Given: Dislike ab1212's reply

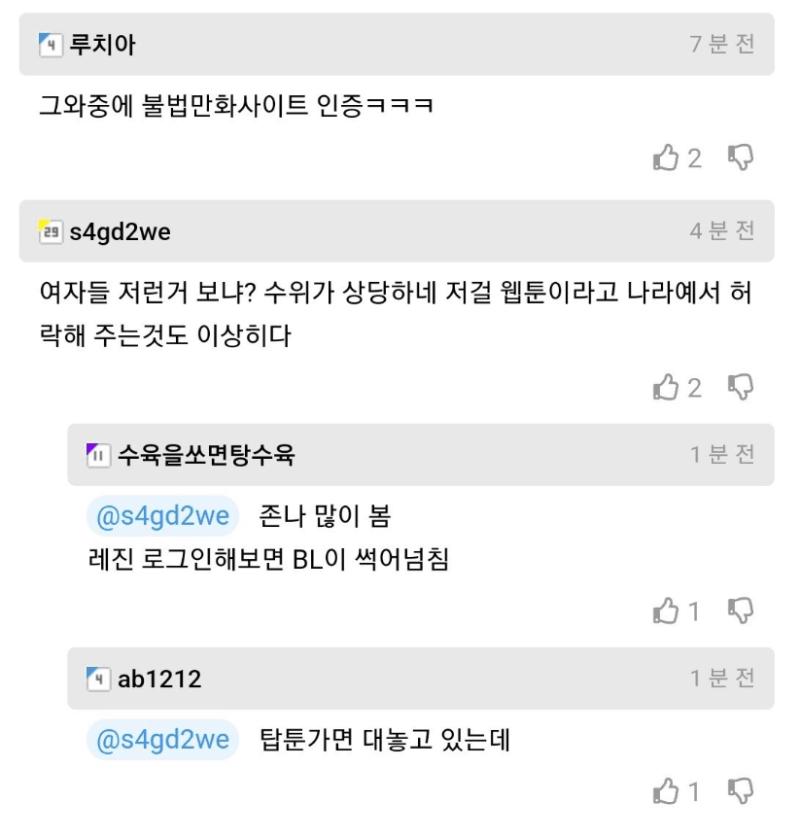Looking at the screenshot, I should tap(740, 792).
